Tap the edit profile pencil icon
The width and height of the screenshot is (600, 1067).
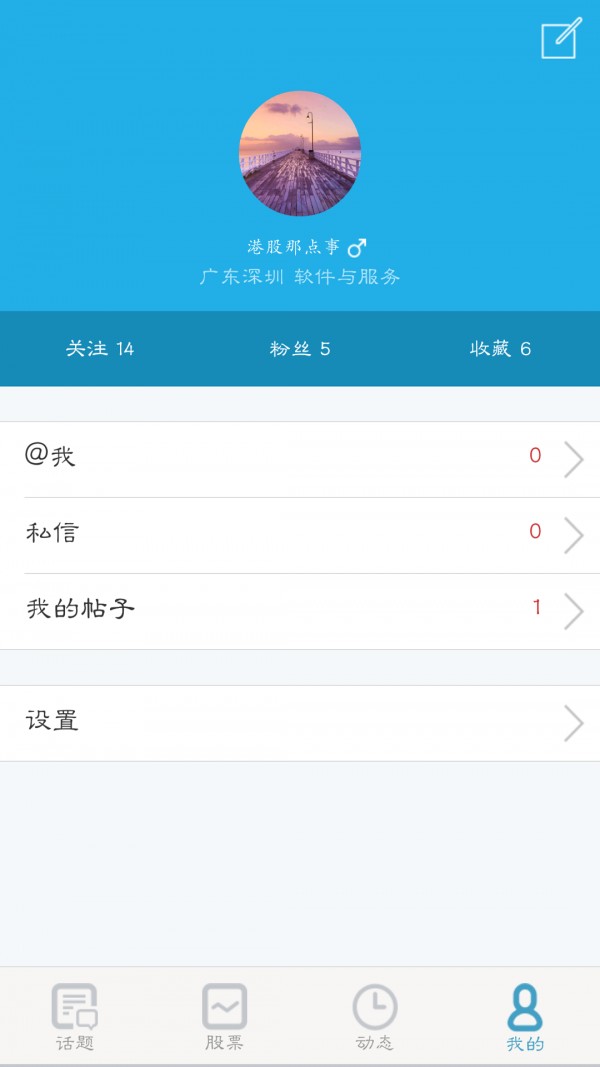[561, 38]
